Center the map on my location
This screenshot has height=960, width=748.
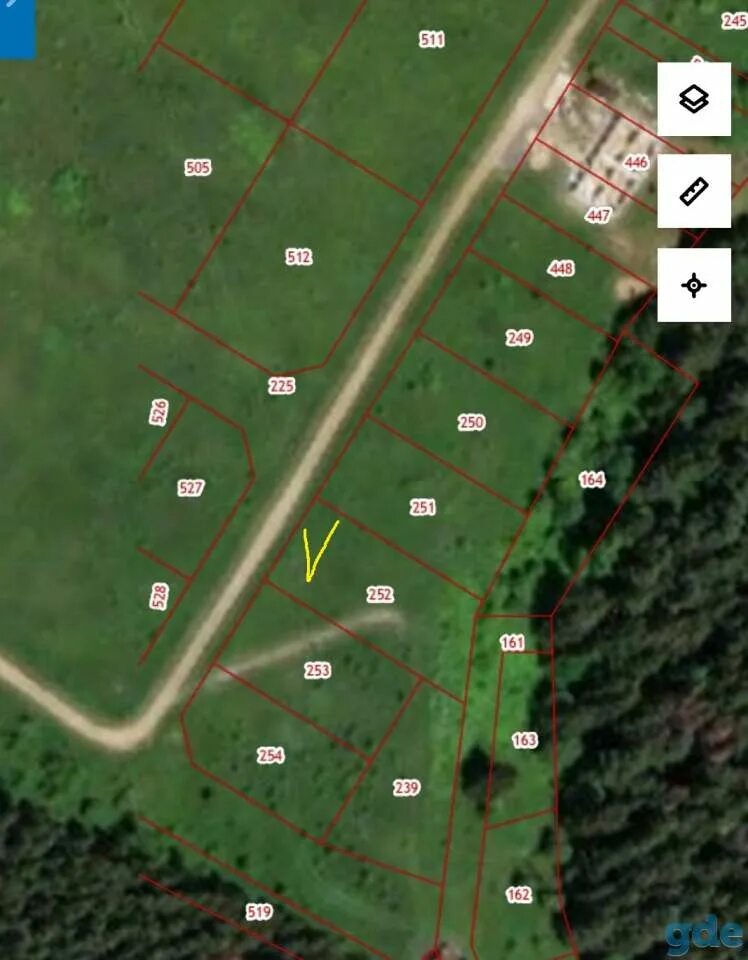click(x=693, y=286)
